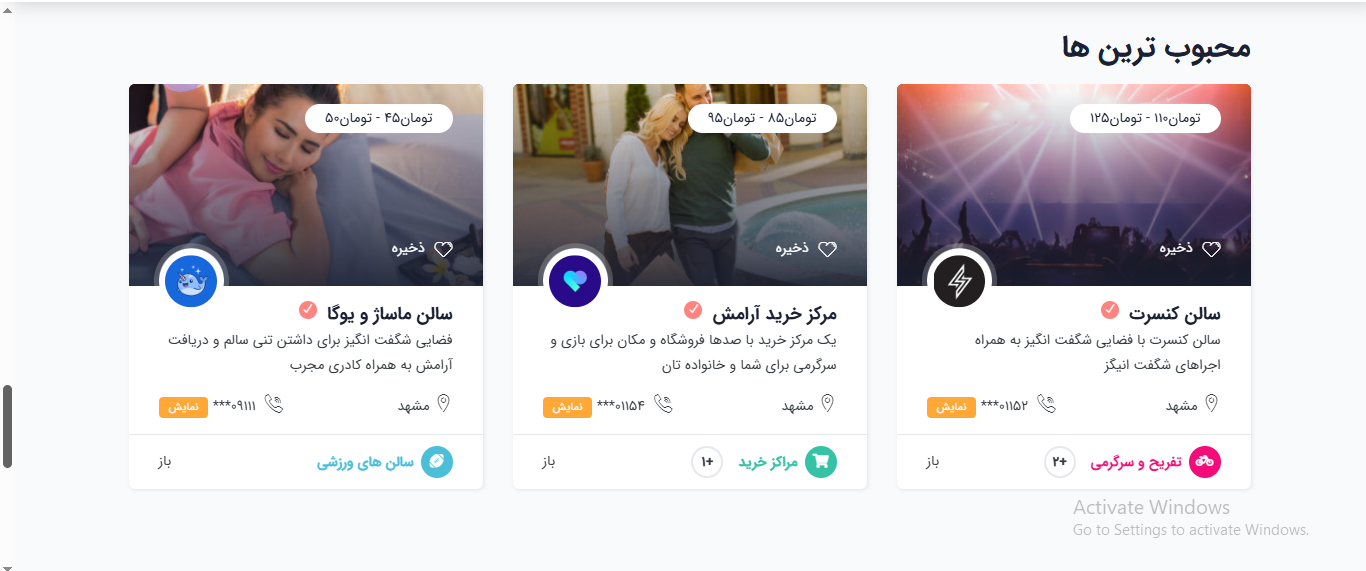
Task: Expand the +2 extra categories badge
Action: [x=1060, y=462]
